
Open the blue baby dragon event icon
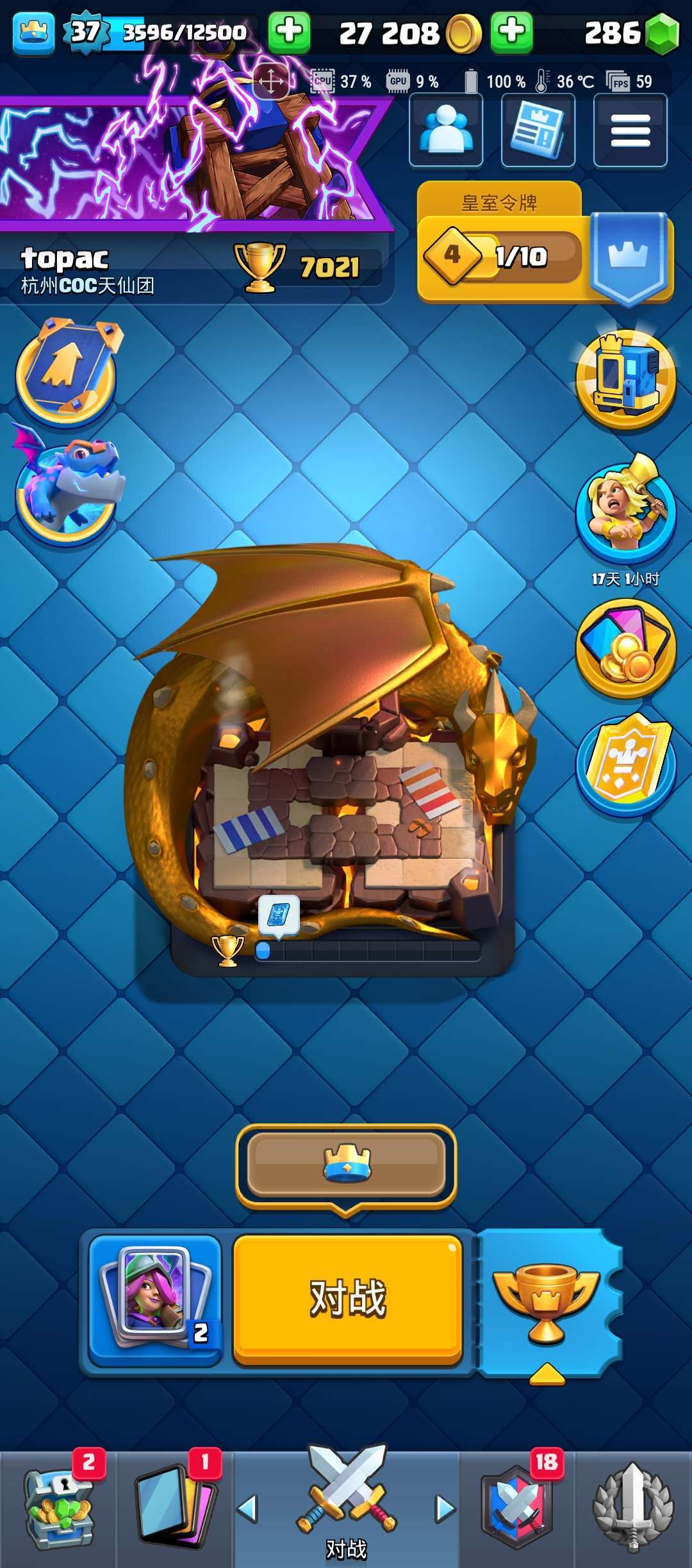[67, 485]
